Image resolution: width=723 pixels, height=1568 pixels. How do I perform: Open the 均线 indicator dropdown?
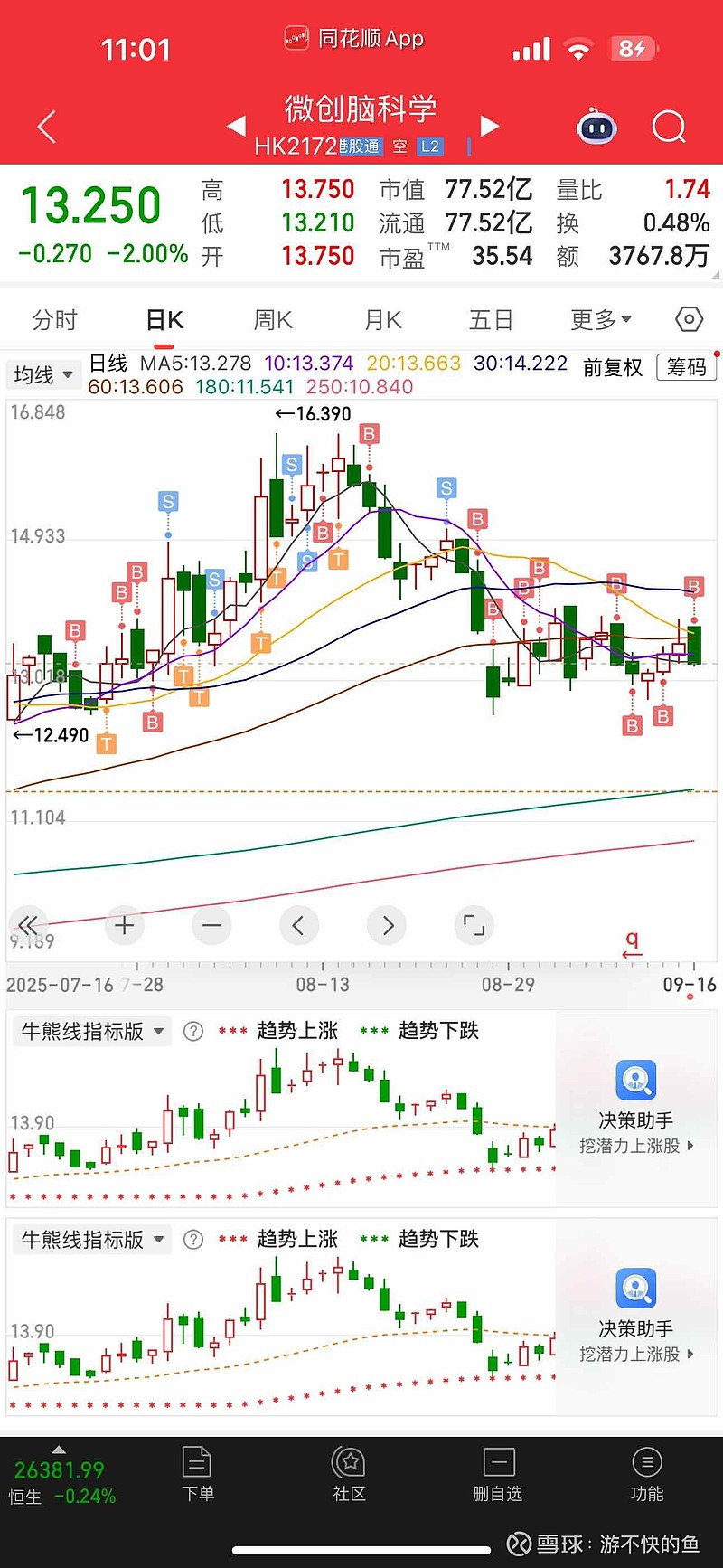pyautogui.click(x=43, y=374)
